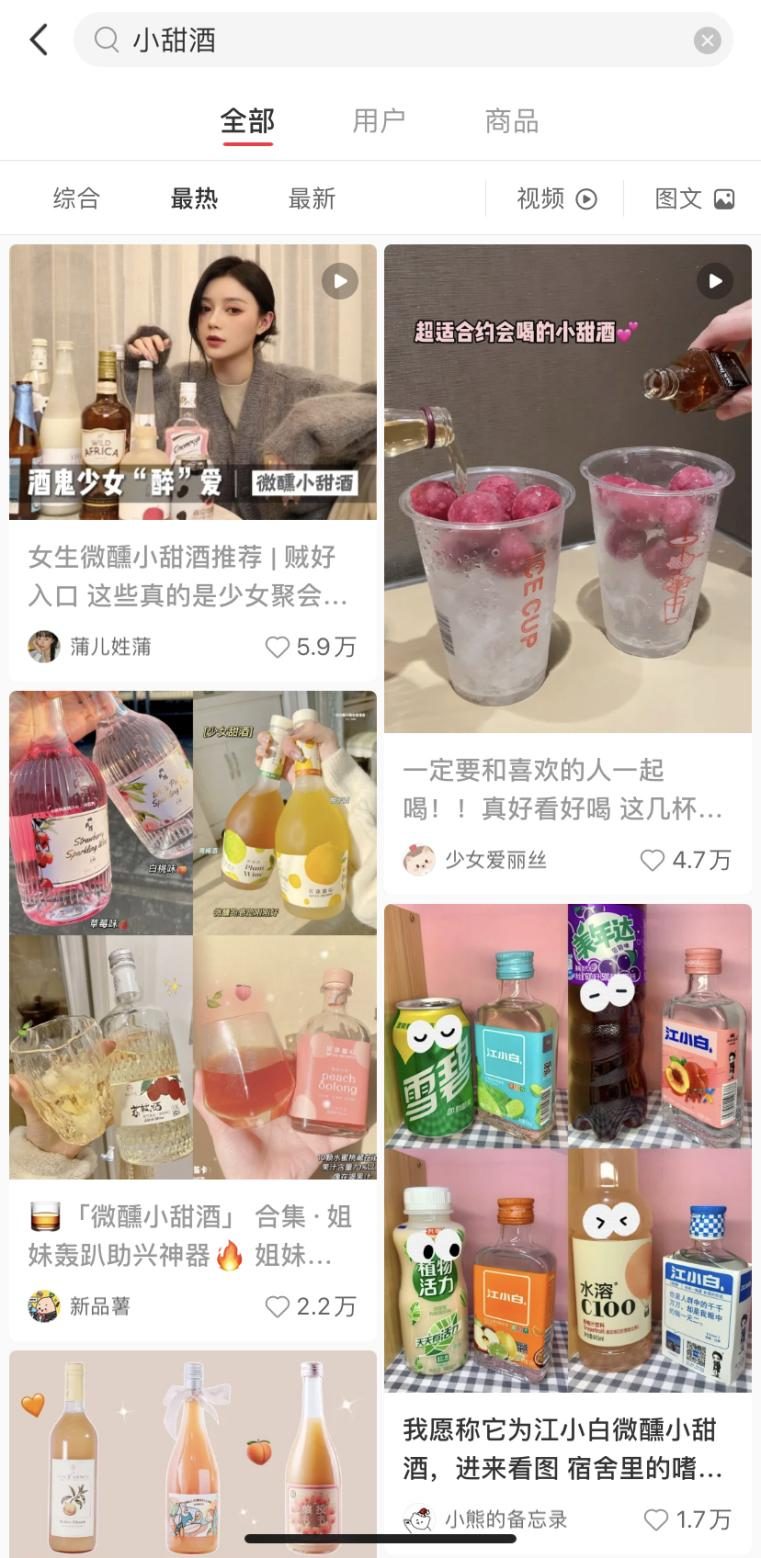Like the post by 少女爱丽丝
The width and height of the screenshot is (761, 1558).
point(652,860)
